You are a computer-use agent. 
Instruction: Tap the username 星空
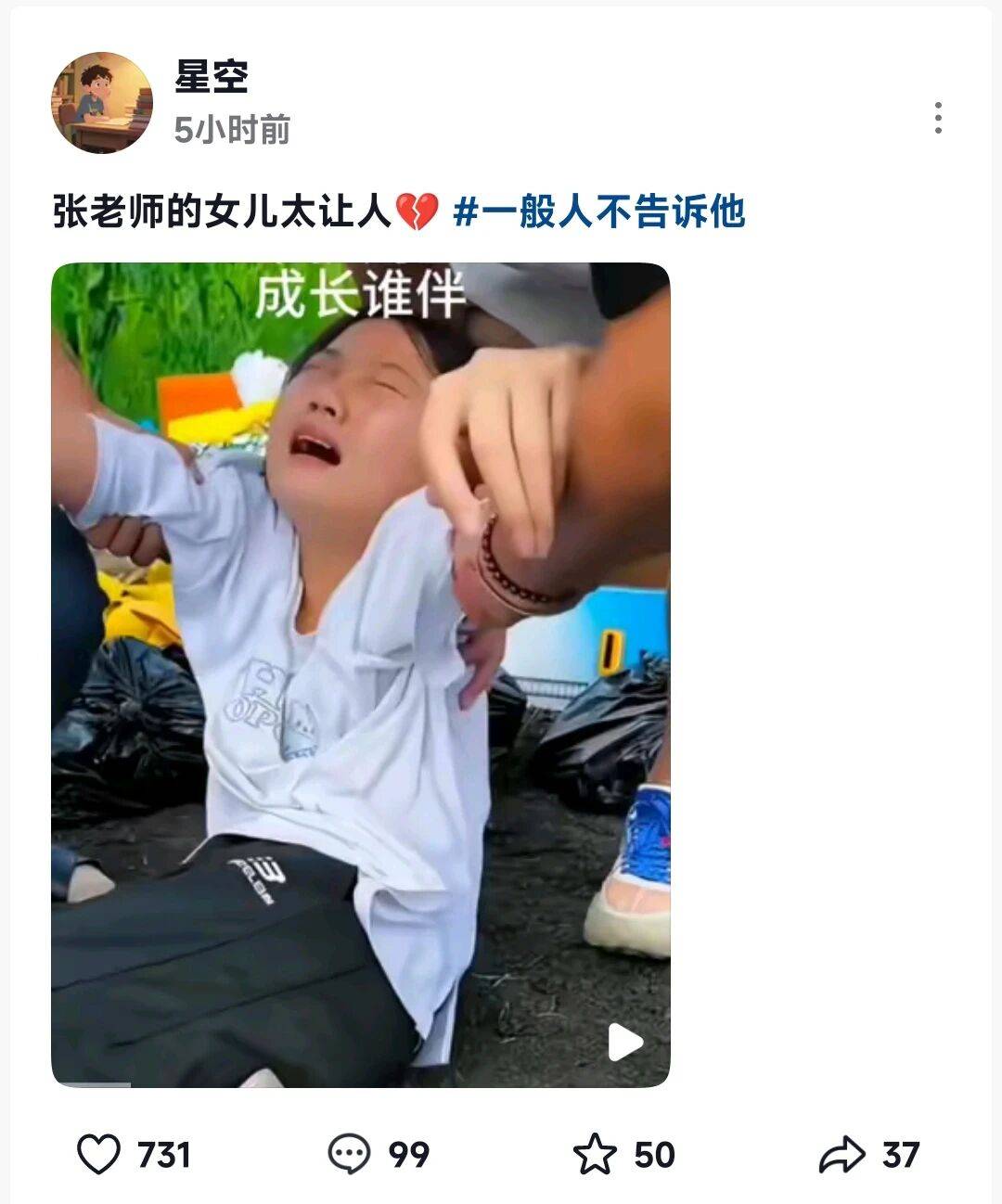tap(212, 77)
